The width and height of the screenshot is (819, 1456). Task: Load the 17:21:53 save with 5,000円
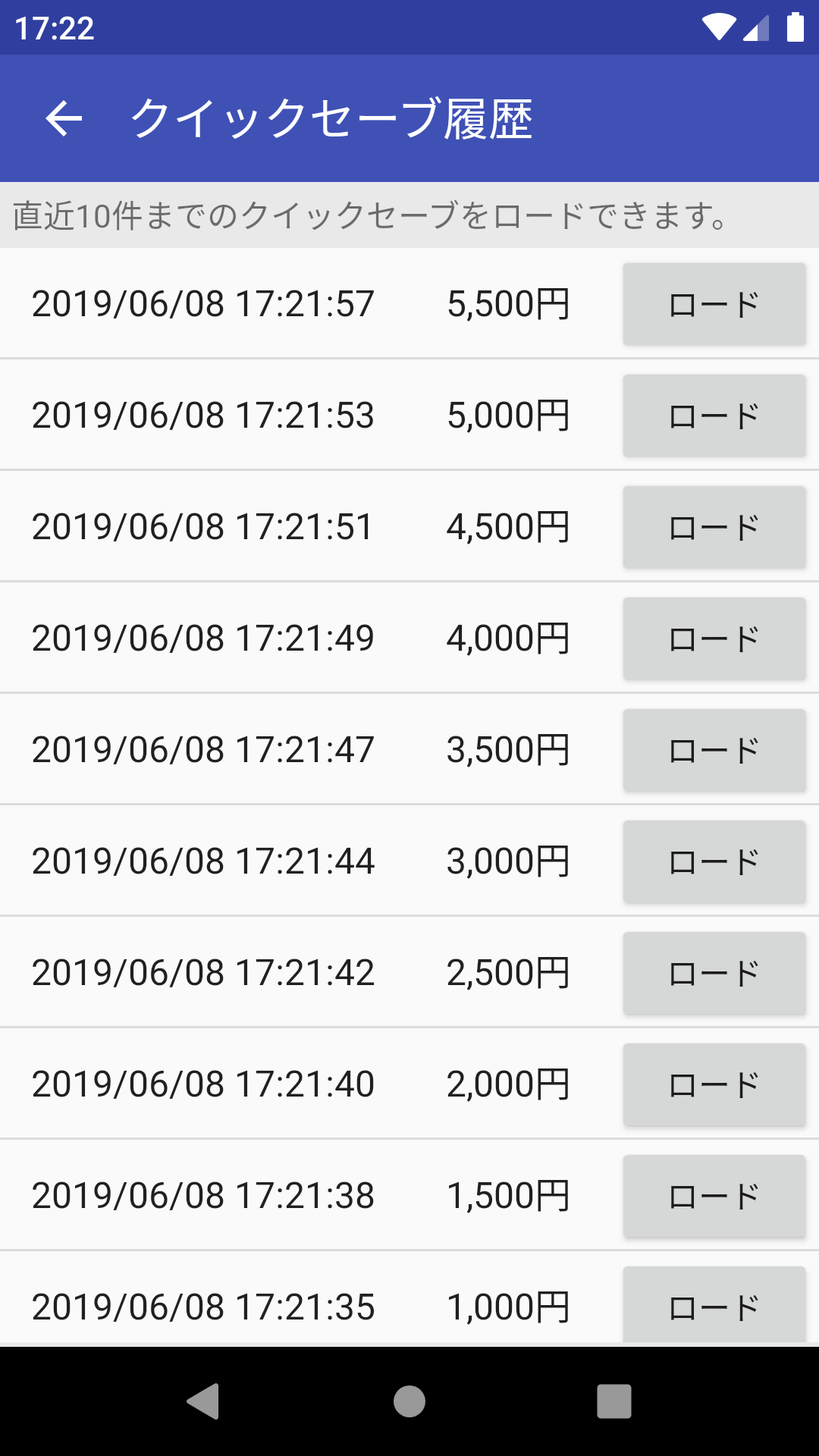[x=714, y=416]
